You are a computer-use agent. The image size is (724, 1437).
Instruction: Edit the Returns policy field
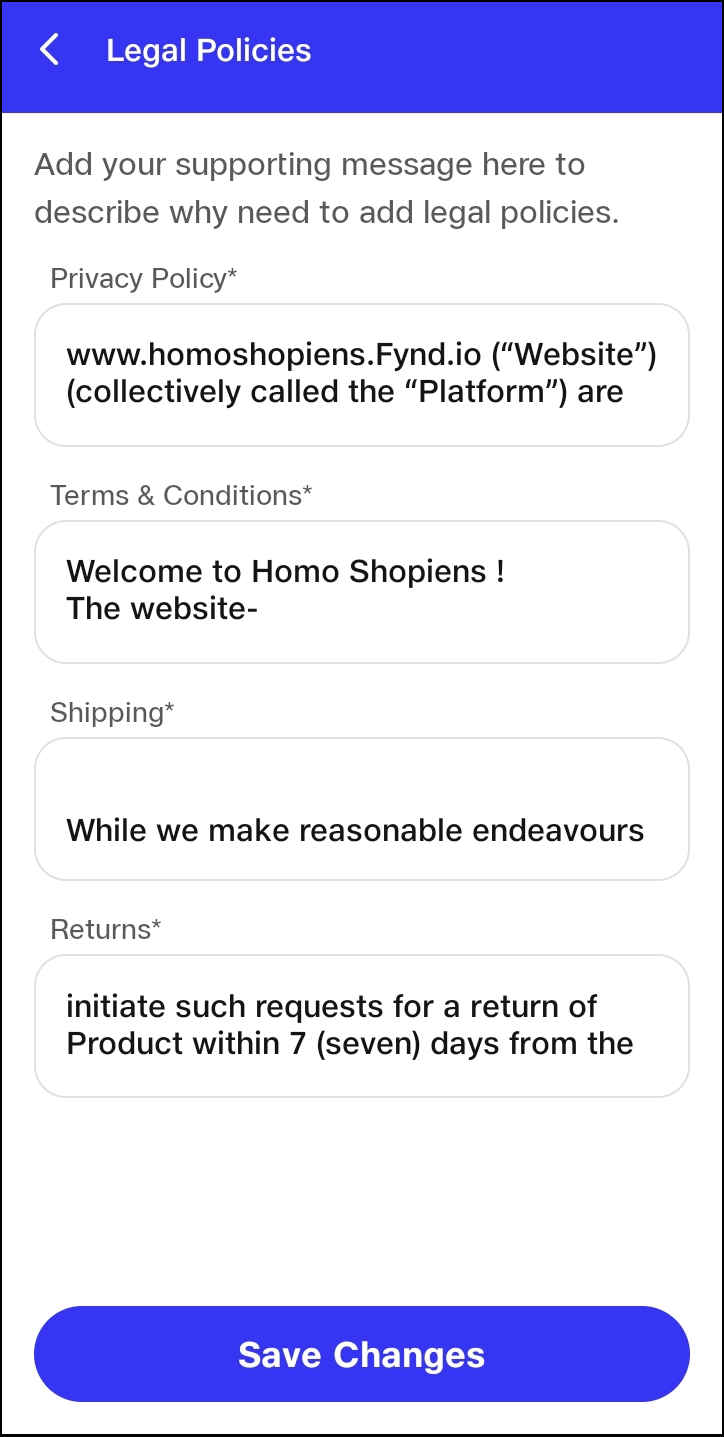pyautogui.click(x=361, y=1025)
